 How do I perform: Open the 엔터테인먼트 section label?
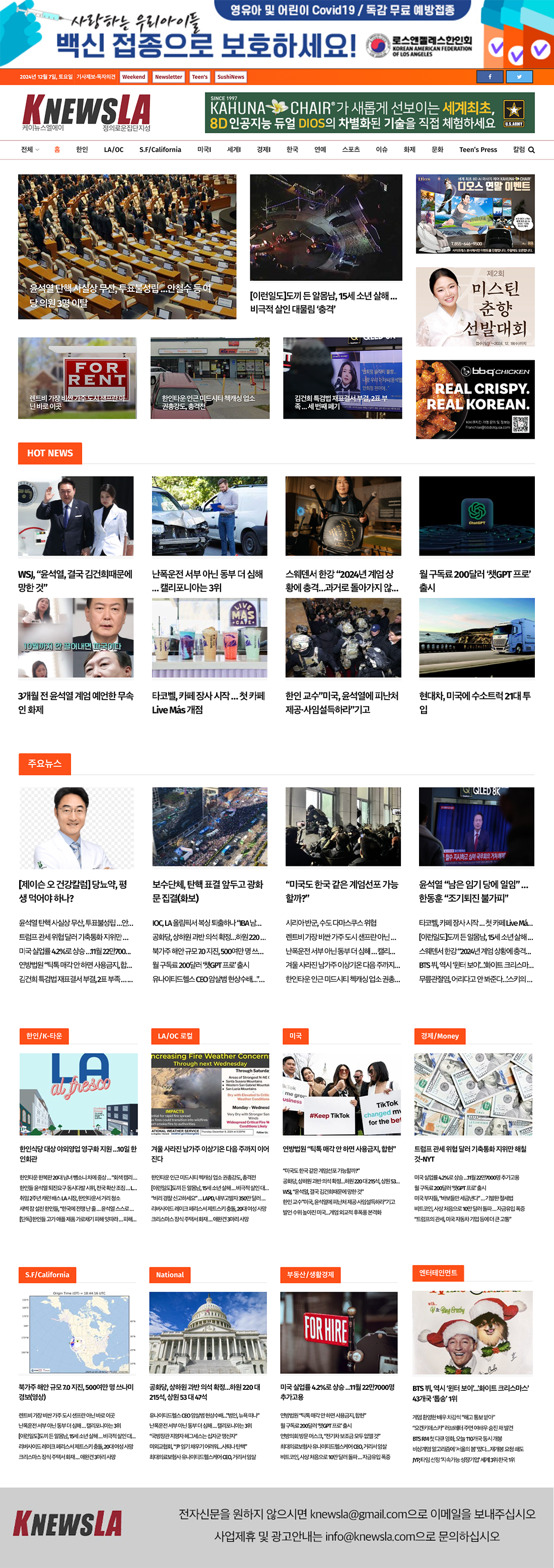coord(438,1273)
